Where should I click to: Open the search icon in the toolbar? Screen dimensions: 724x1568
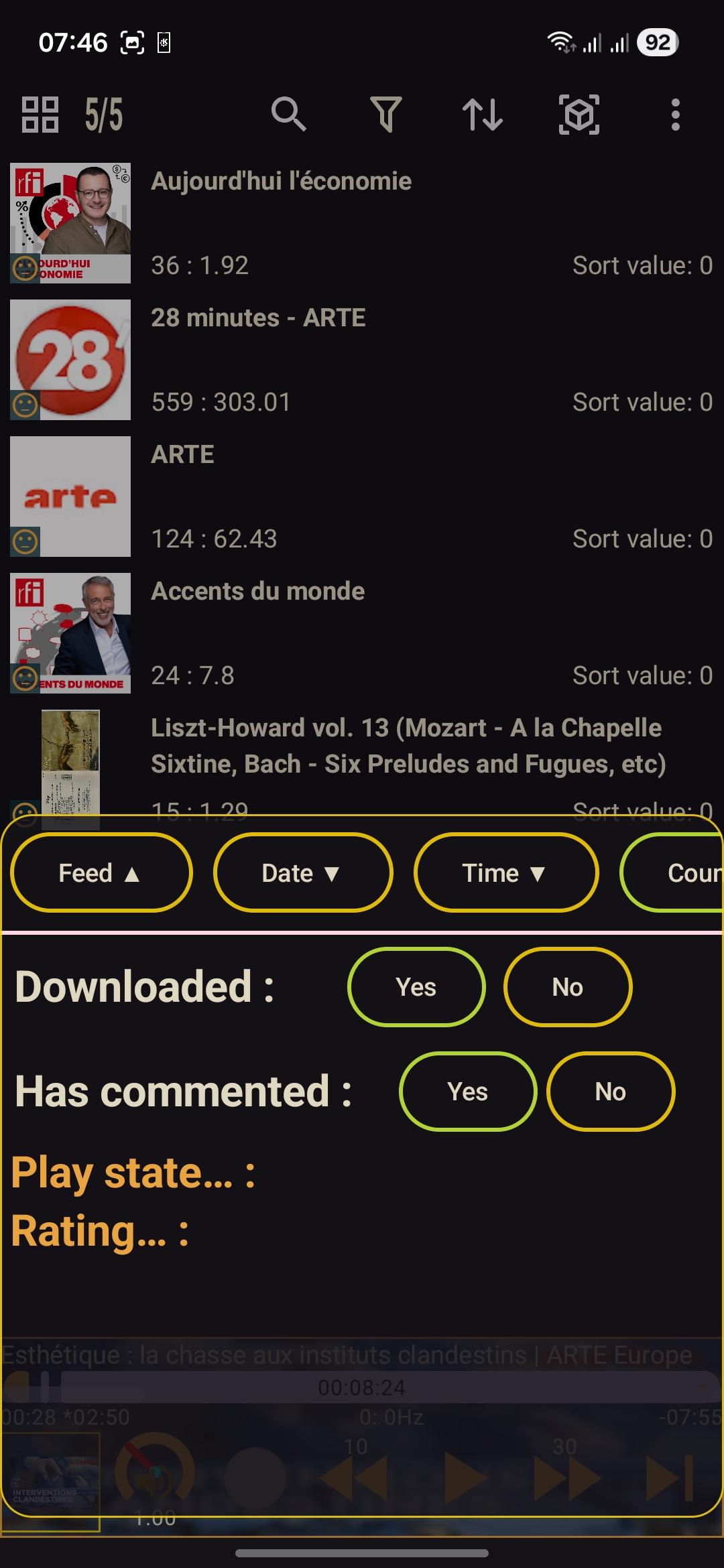point(289,115)
